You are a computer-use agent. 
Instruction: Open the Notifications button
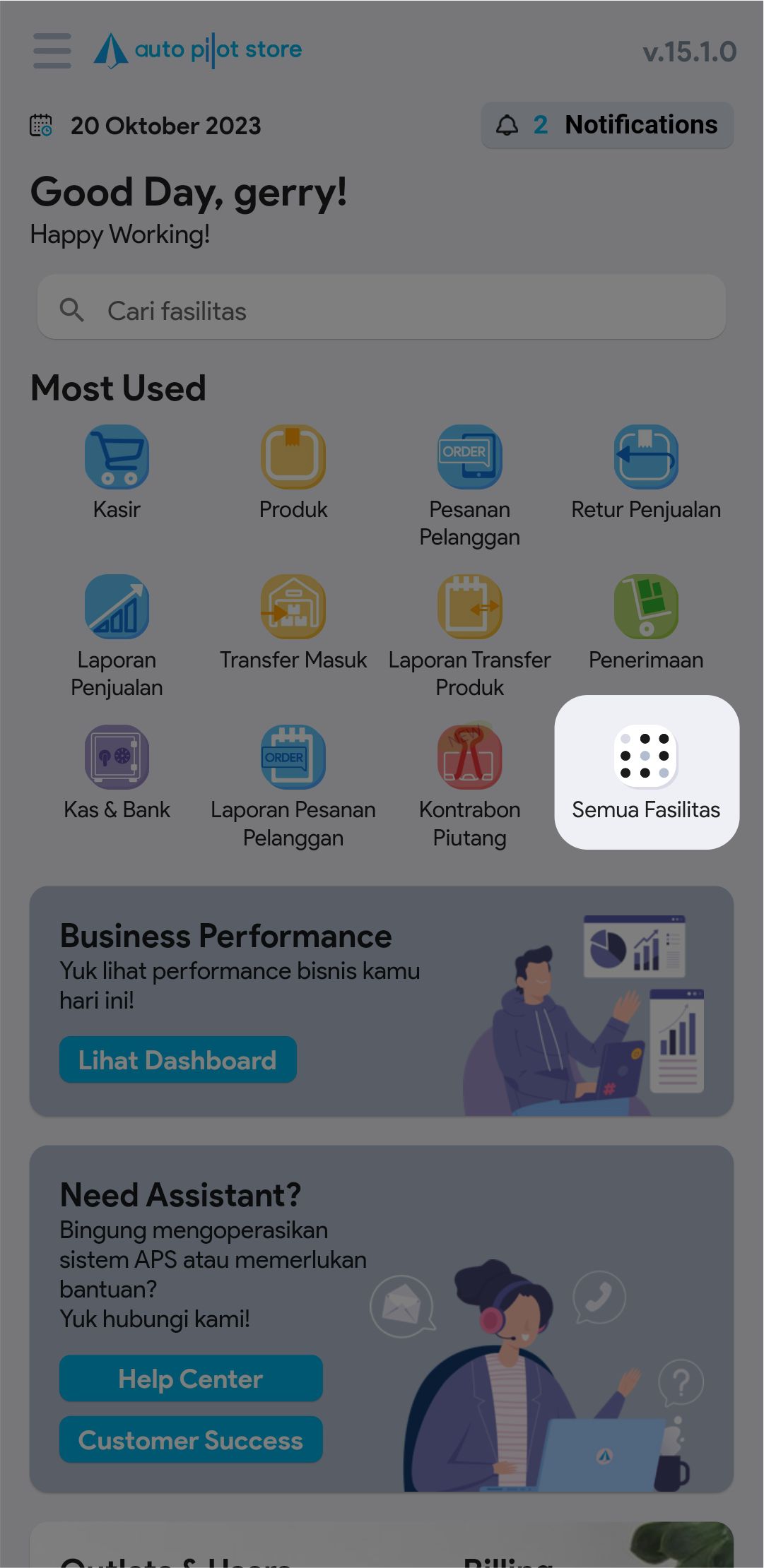coord(607,125)
